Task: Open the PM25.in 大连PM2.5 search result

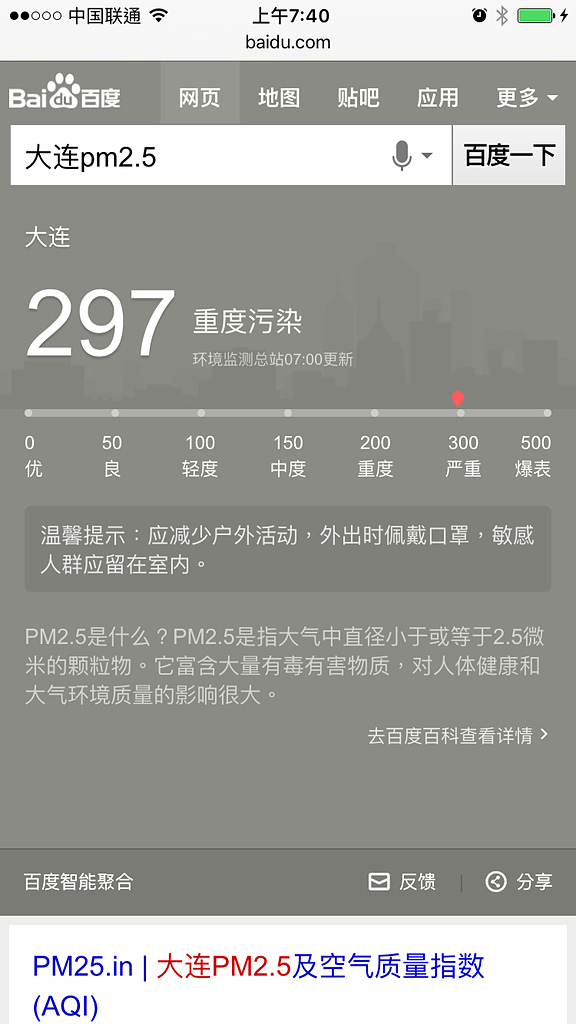Action: pyautogui.click(x=259, y=985)
